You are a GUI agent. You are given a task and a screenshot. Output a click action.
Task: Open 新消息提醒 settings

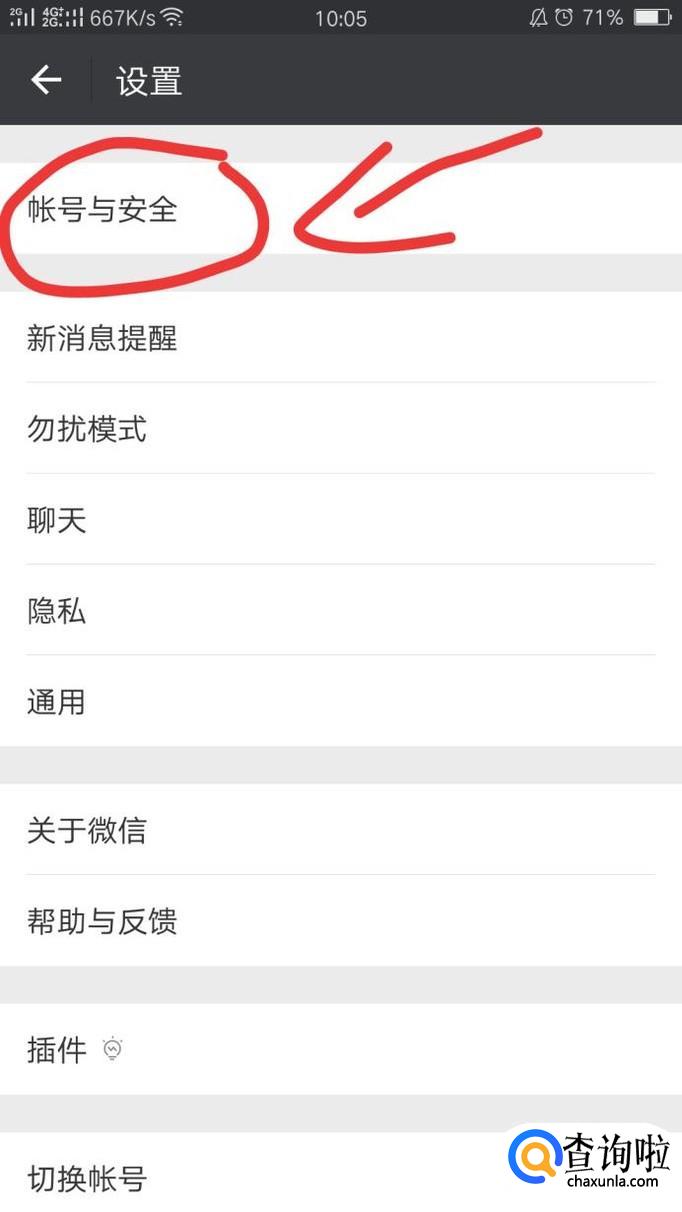pyautogui.click(x=102, y=338)
